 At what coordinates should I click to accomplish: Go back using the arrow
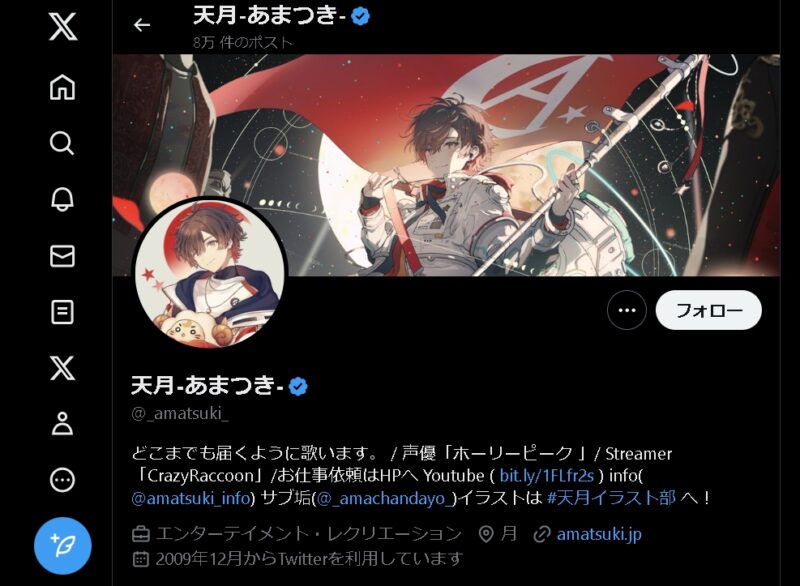(142, 25)
